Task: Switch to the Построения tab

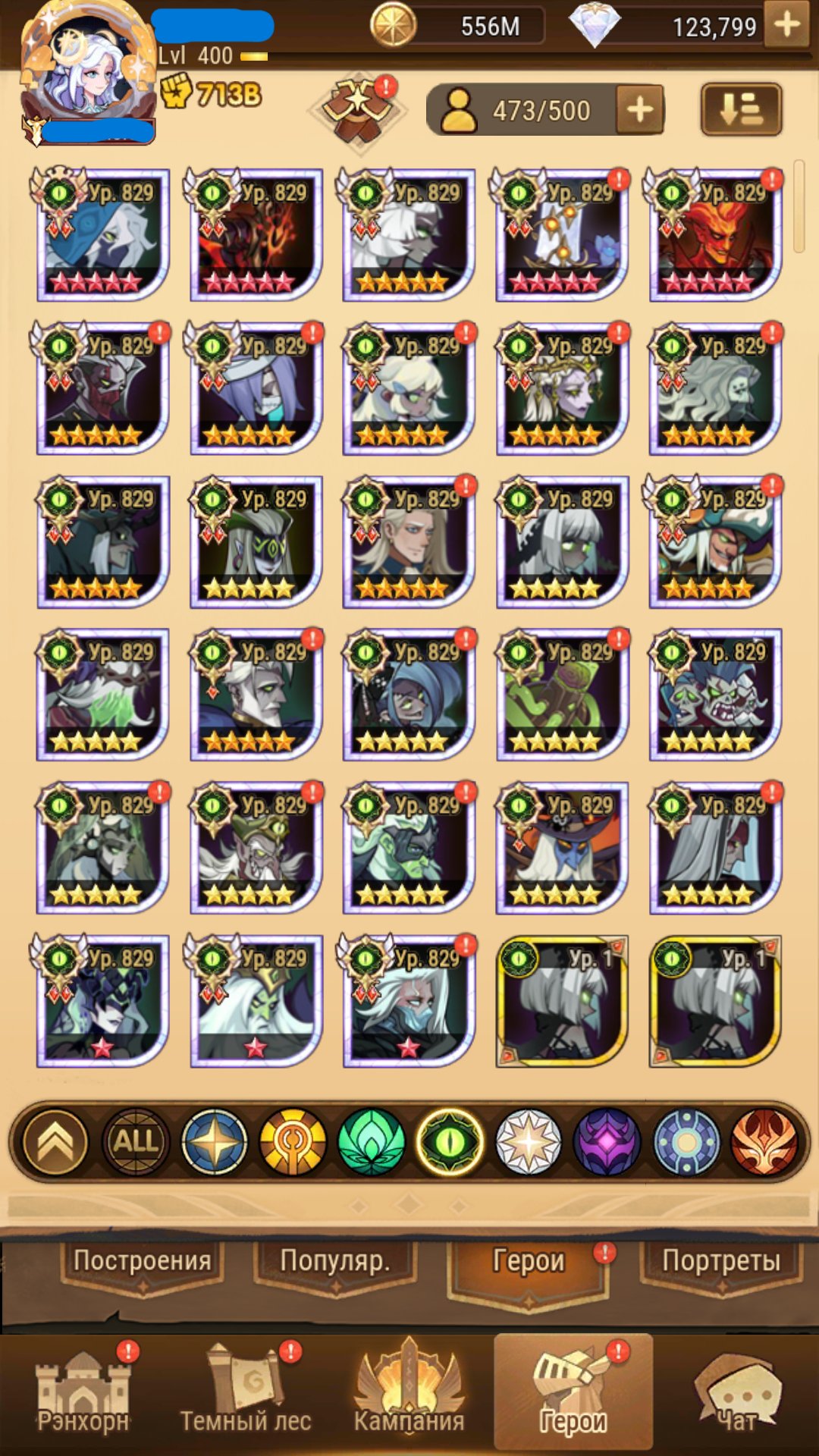Action: coord(142,1260)
